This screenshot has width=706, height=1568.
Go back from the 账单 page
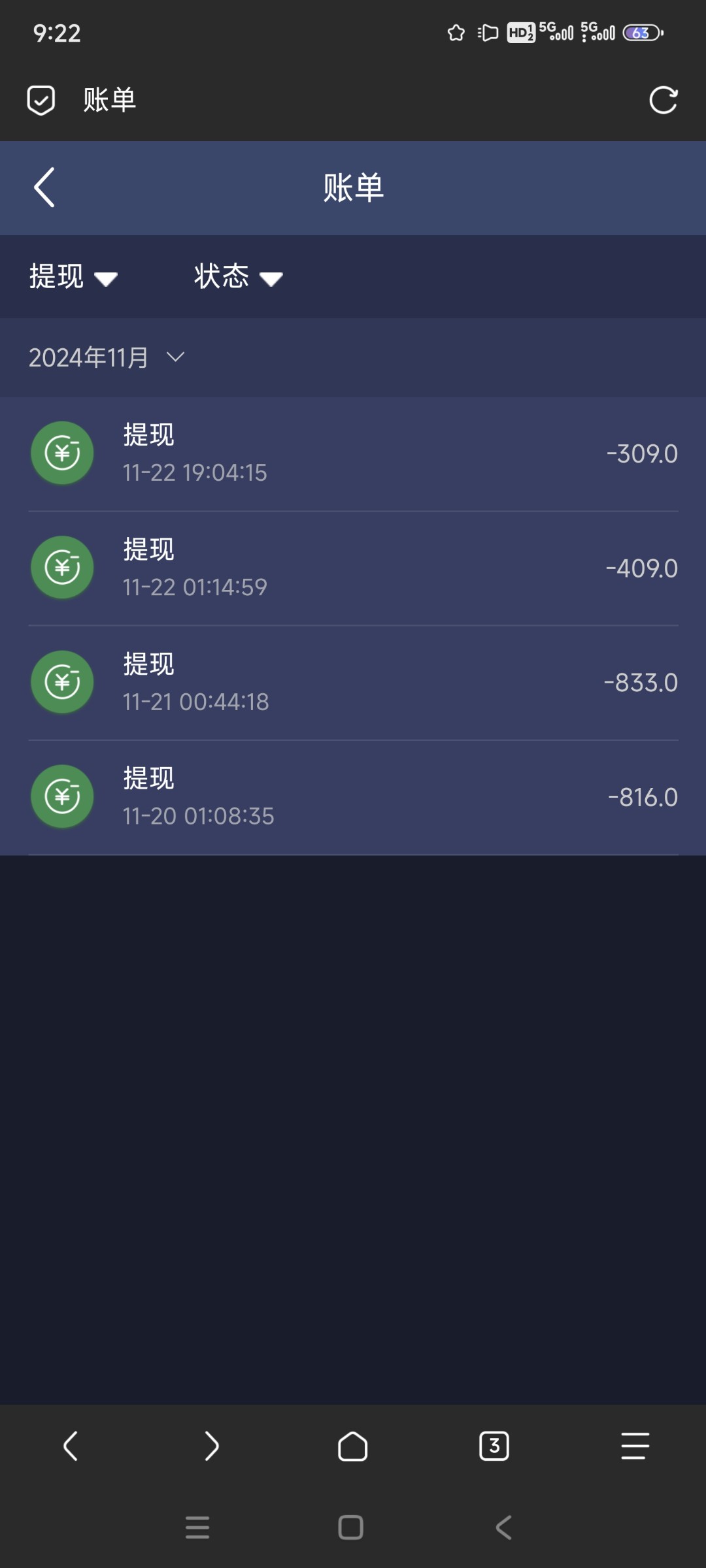point(44,188)
